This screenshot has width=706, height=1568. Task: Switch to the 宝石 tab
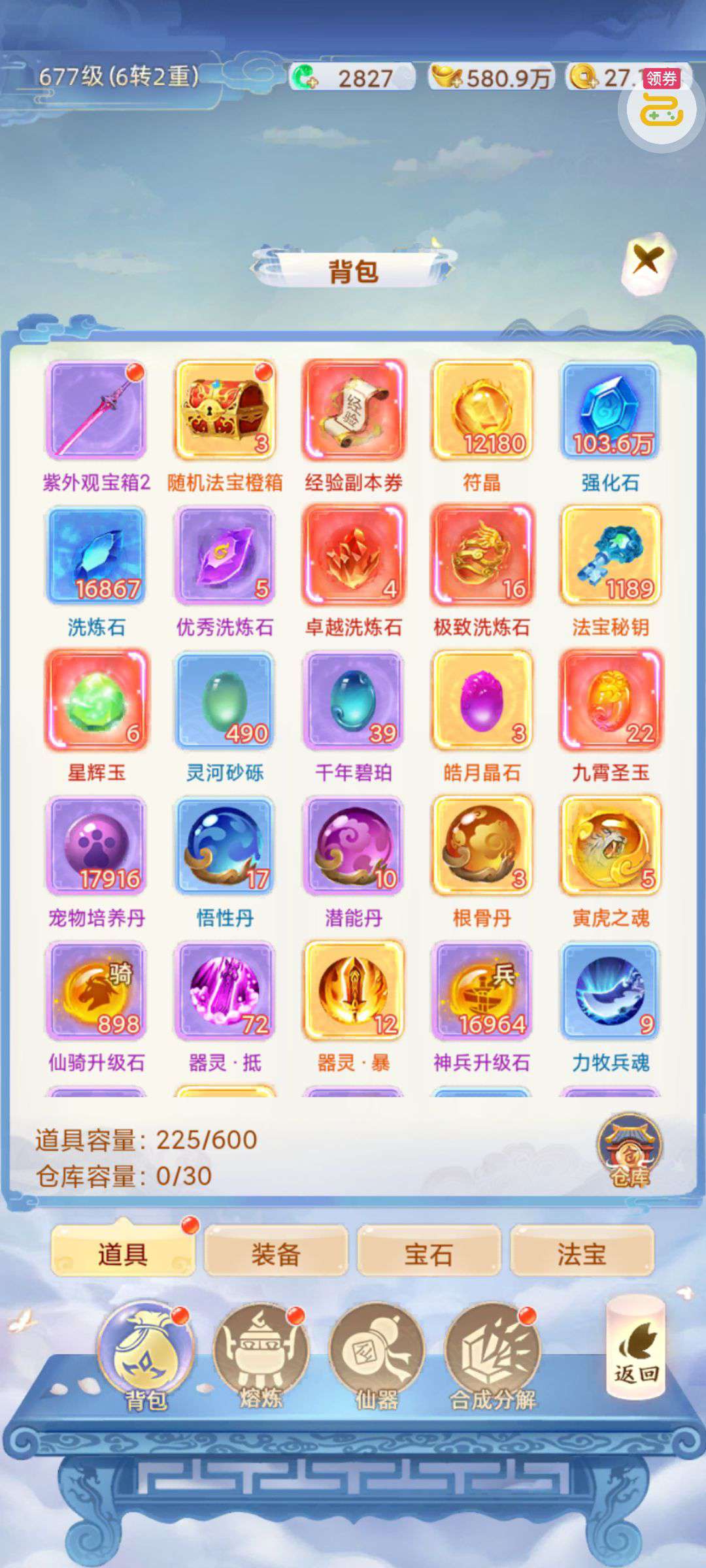pyautogui.click(x=428, y=1254)
